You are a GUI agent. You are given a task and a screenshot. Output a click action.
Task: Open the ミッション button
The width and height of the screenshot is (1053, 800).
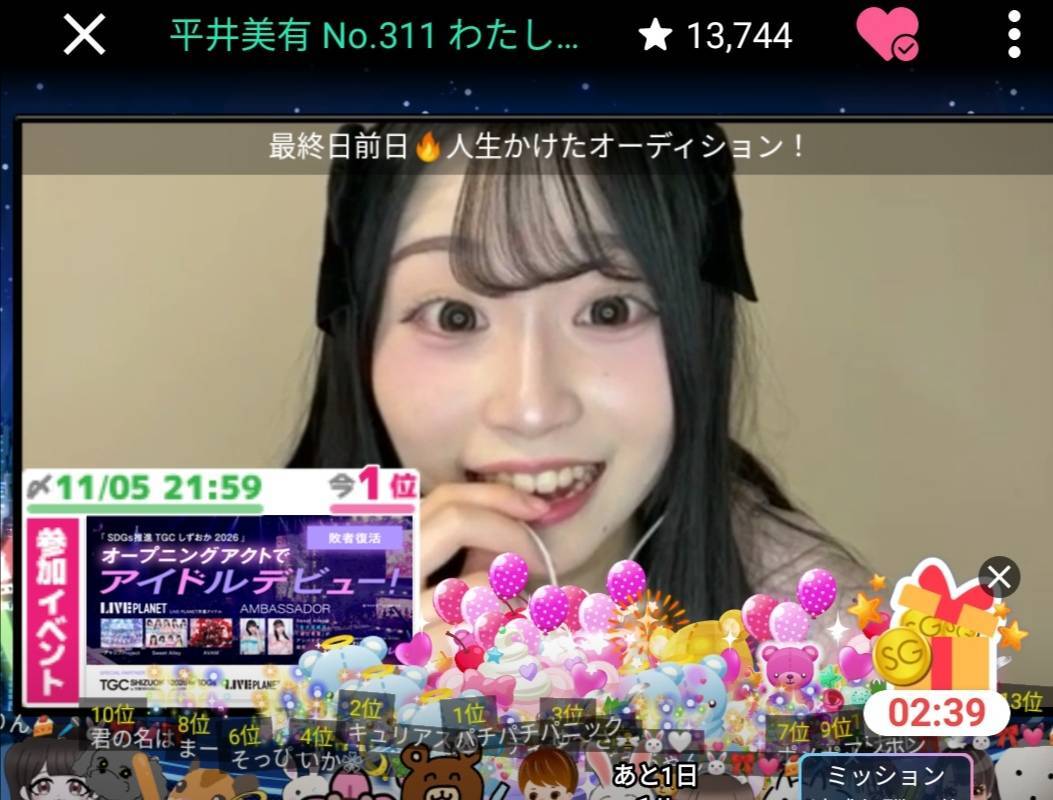click(886, 777)
